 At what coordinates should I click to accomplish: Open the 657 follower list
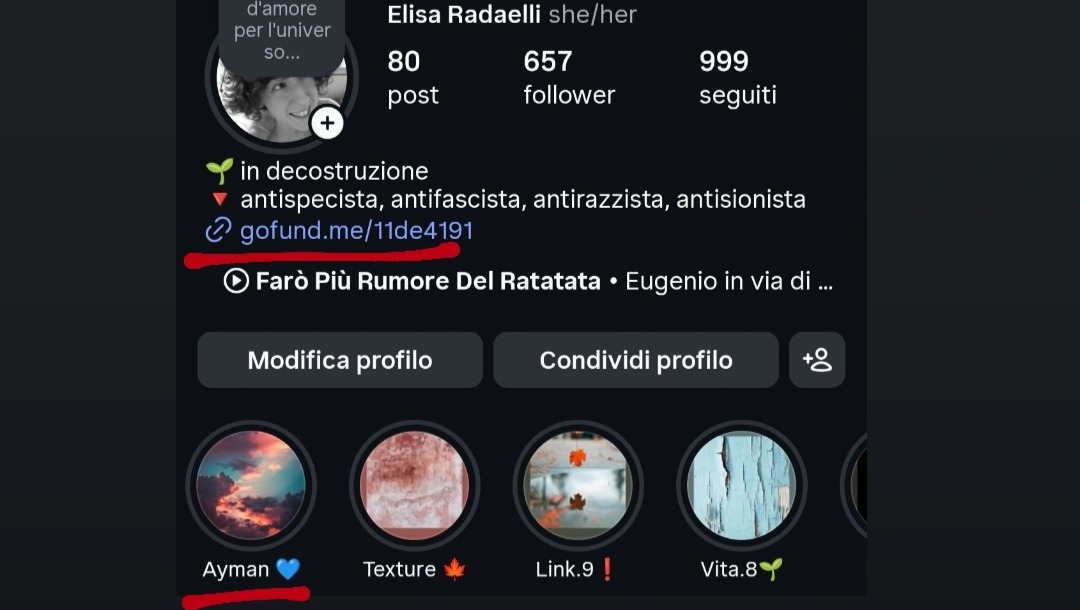click(x=569, y=78)
